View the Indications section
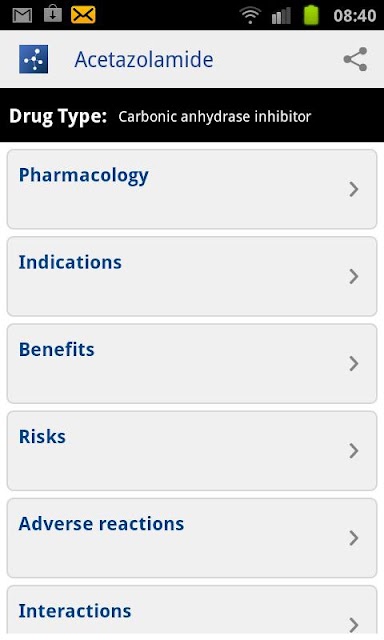384x640 pixels. (x=192, y=277)
